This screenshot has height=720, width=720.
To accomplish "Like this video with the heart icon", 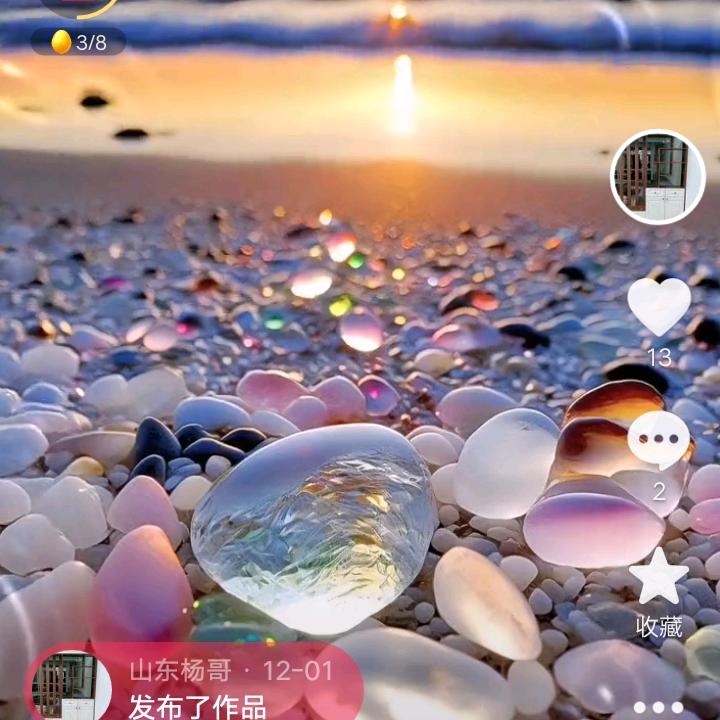I will point(659,306).
